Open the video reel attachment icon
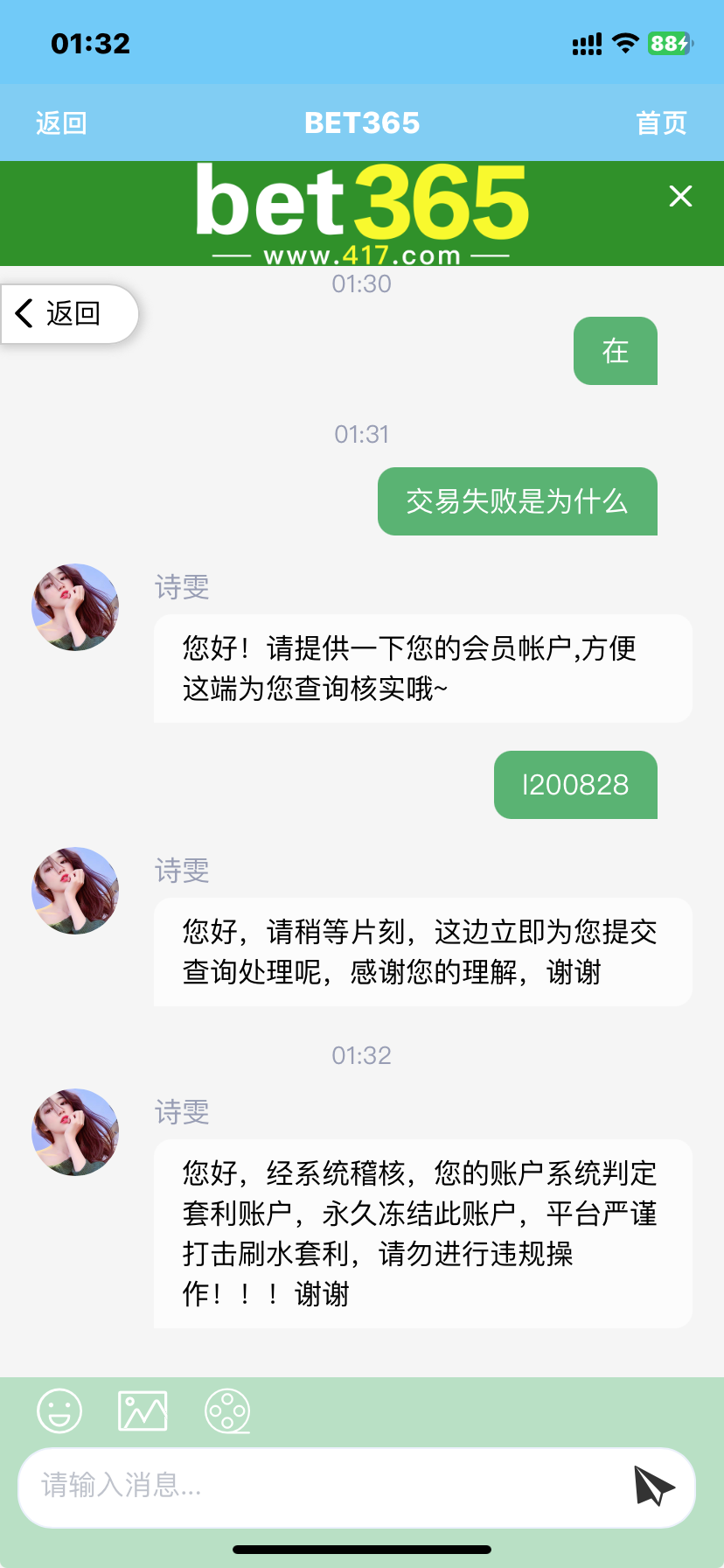Screen dimensions: 724x1568 pos(227,1411)
